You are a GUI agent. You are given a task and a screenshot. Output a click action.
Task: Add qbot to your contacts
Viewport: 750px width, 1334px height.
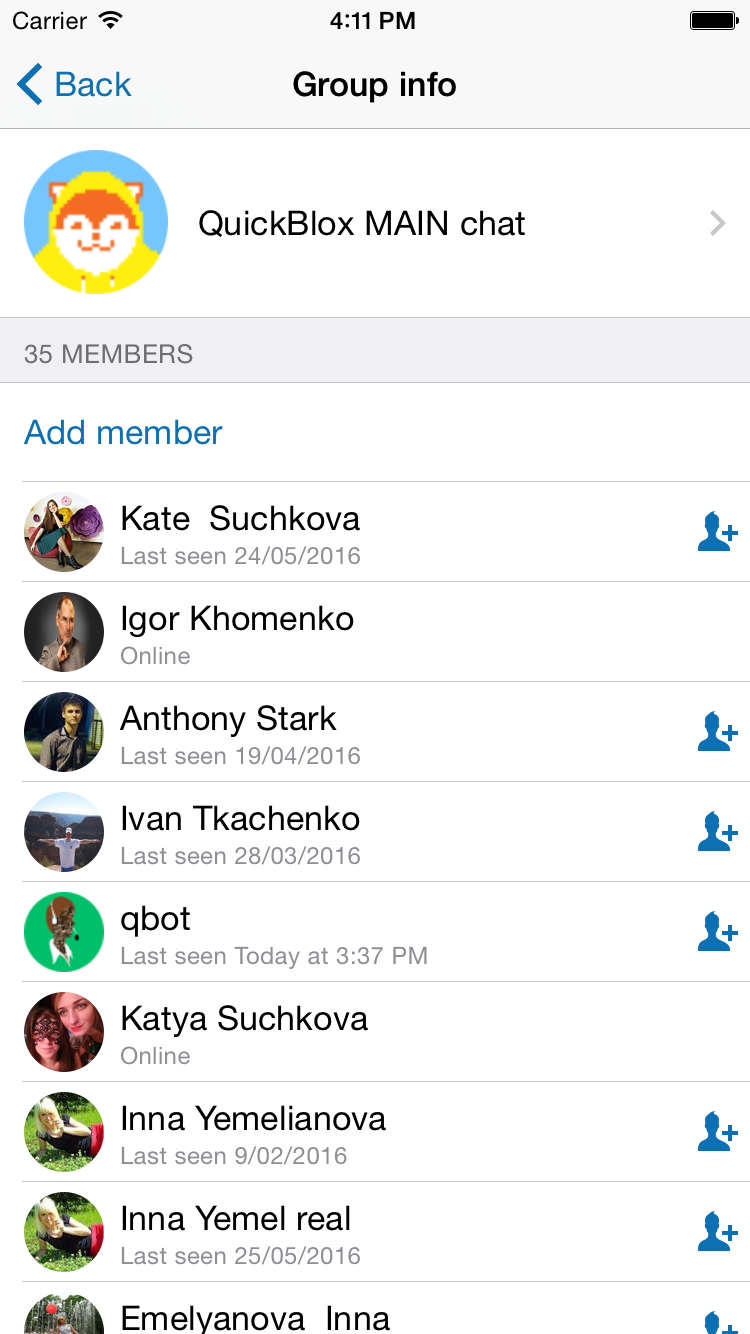(x=717, y=932)
